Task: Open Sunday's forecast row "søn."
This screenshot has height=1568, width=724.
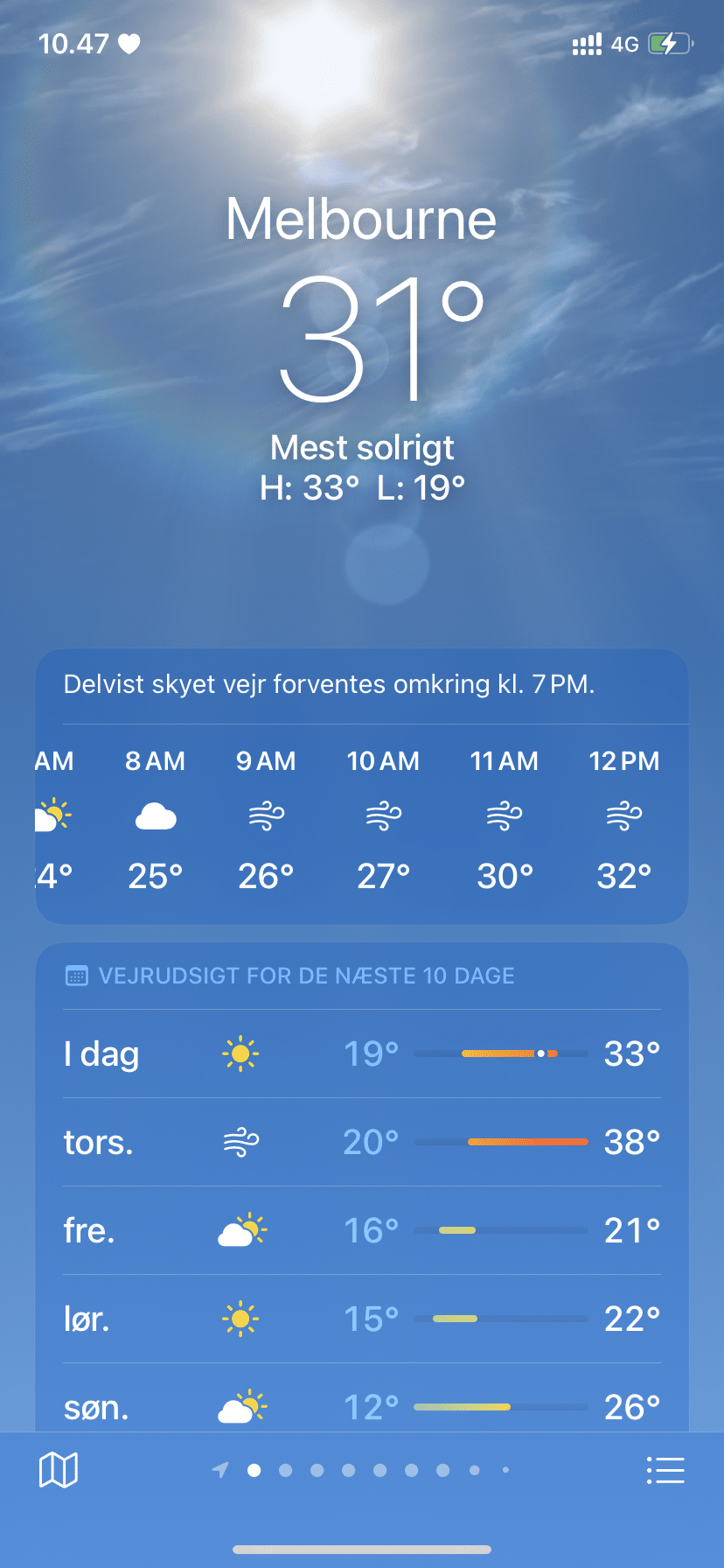Action: click(362, 1398)
